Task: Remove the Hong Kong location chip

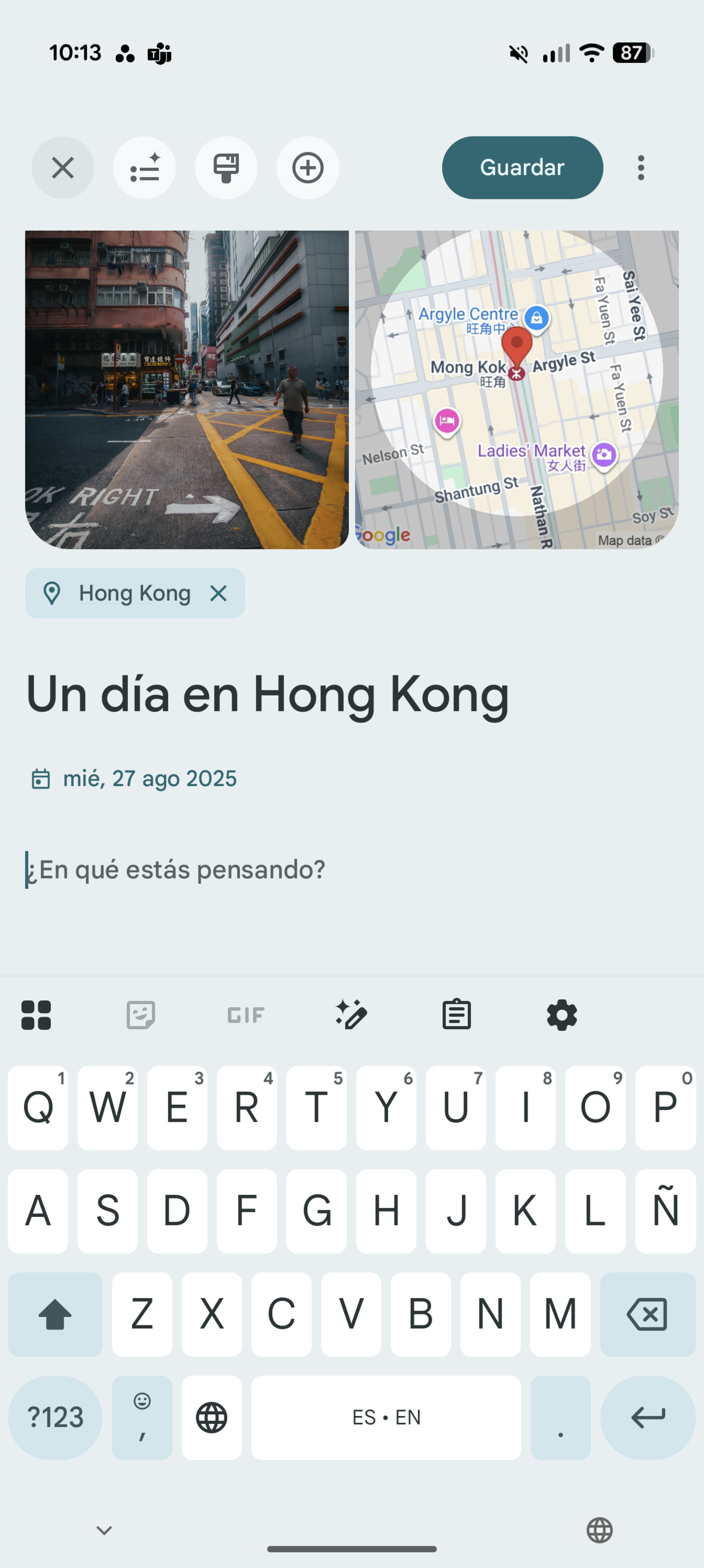Action: (219, 593)
